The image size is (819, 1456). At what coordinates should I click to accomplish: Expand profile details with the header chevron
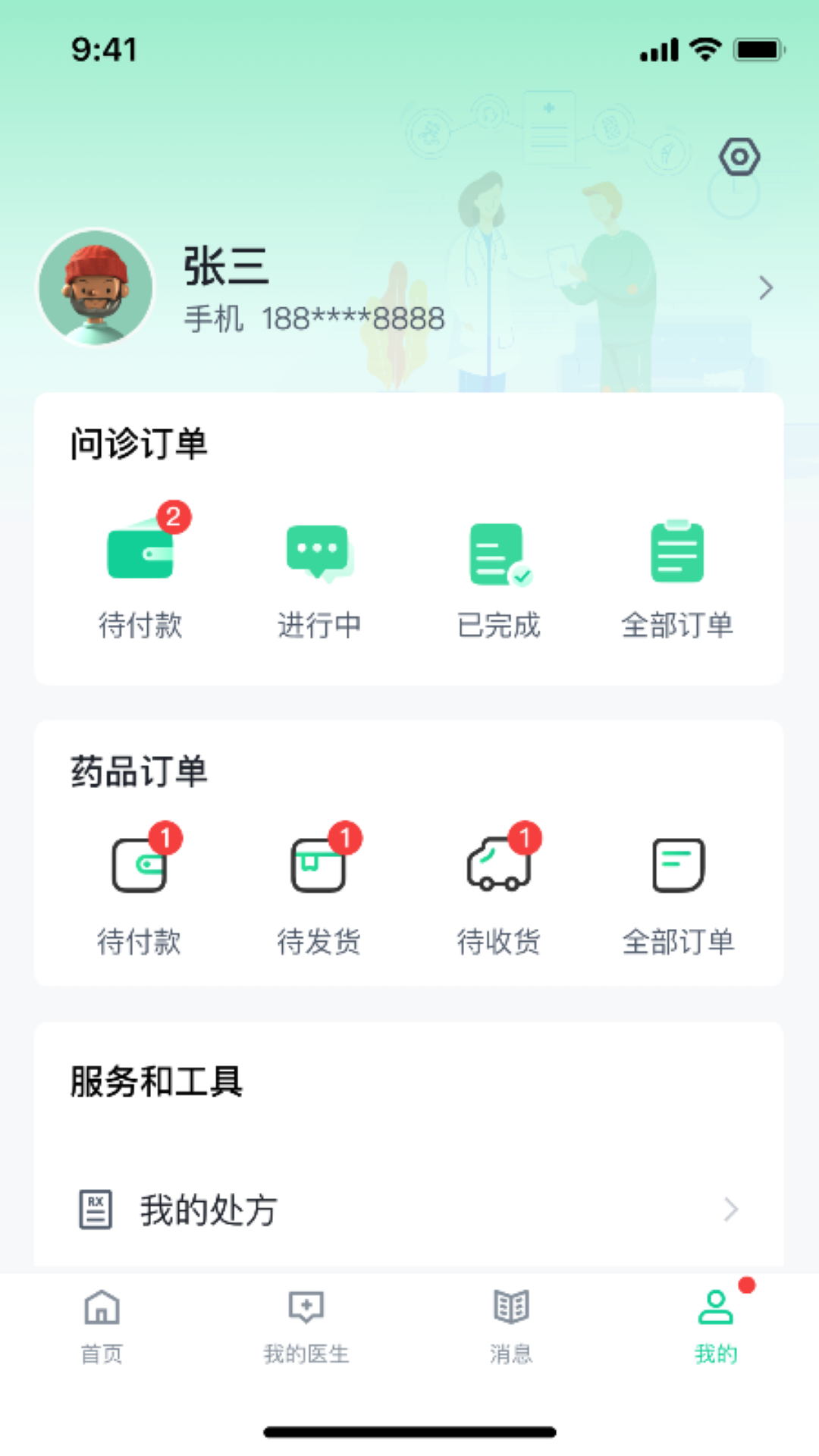765,288
